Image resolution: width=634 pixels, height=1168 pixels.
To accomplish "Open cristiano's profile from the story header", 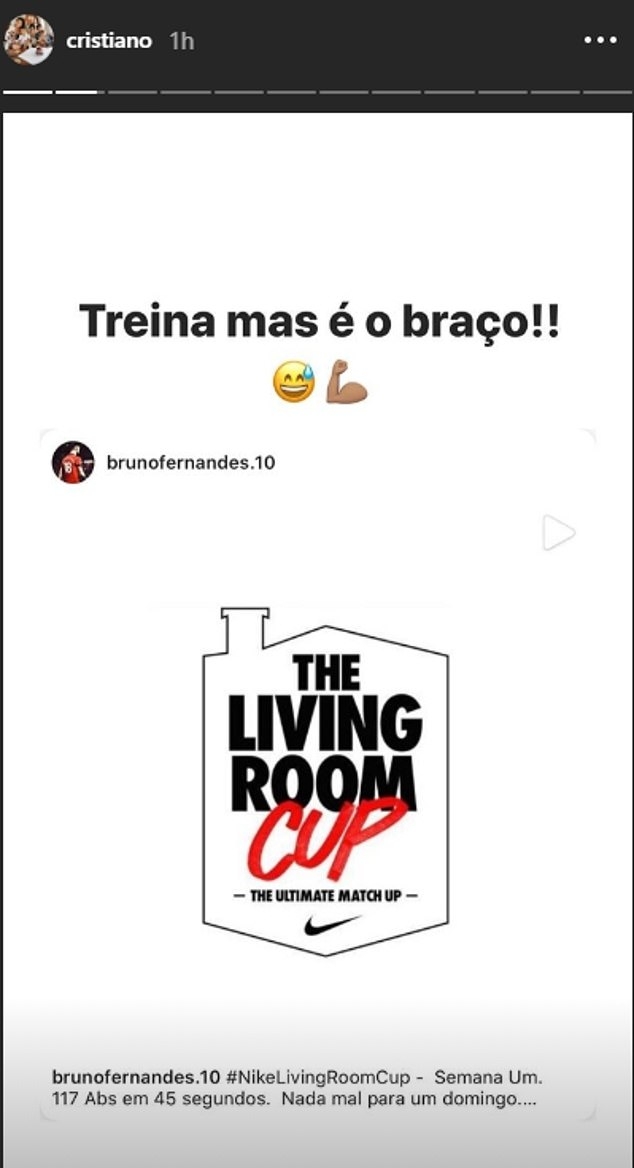I will pos(108,40).
